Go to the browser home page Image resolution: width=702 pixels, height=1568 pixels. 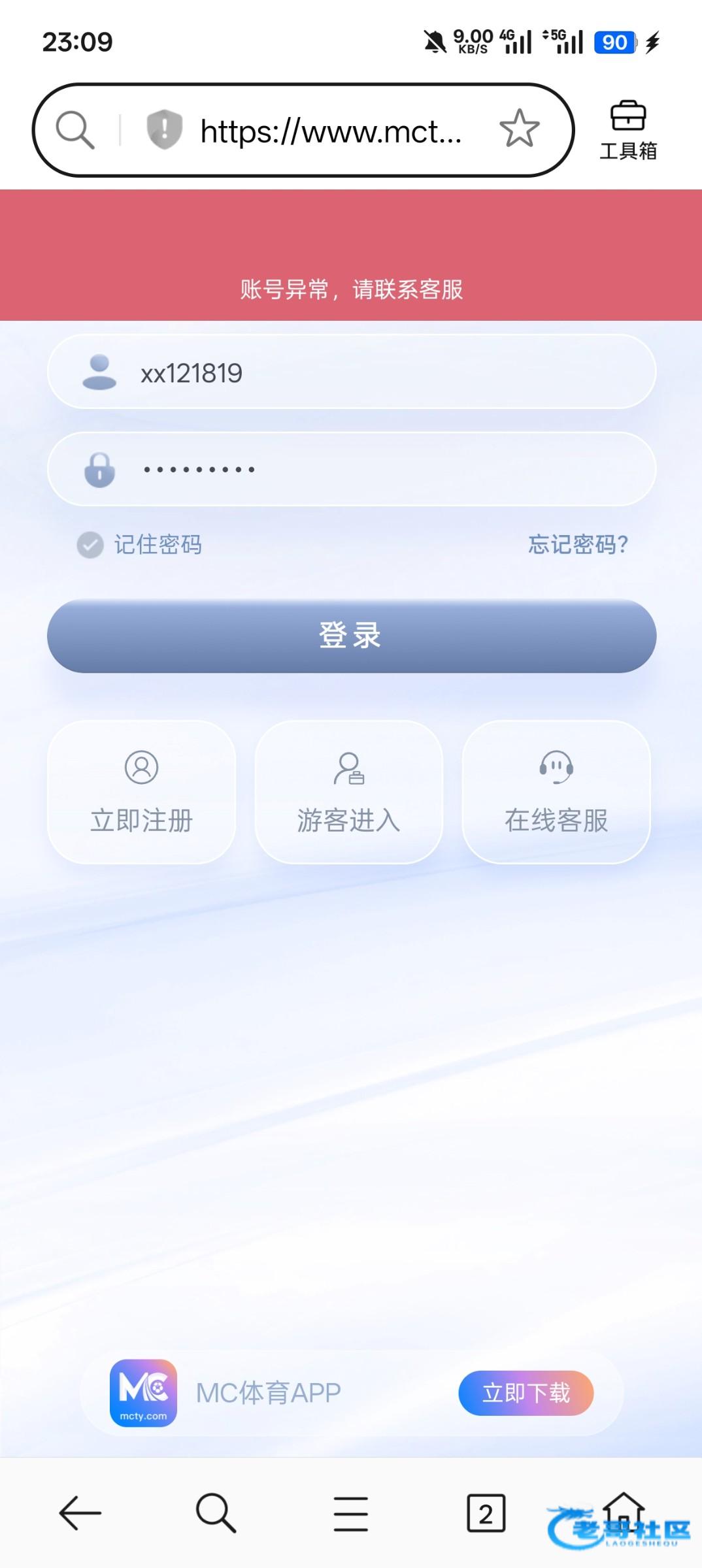tap(623, 1509)
